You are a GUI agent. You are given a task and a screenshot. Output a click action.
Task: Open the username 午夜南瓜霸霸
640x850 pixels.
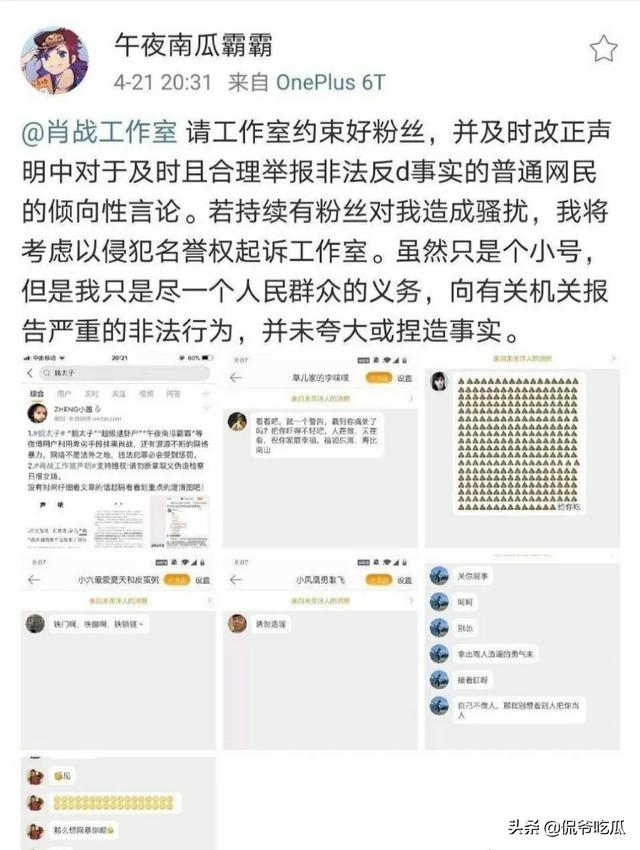[193, 45]
